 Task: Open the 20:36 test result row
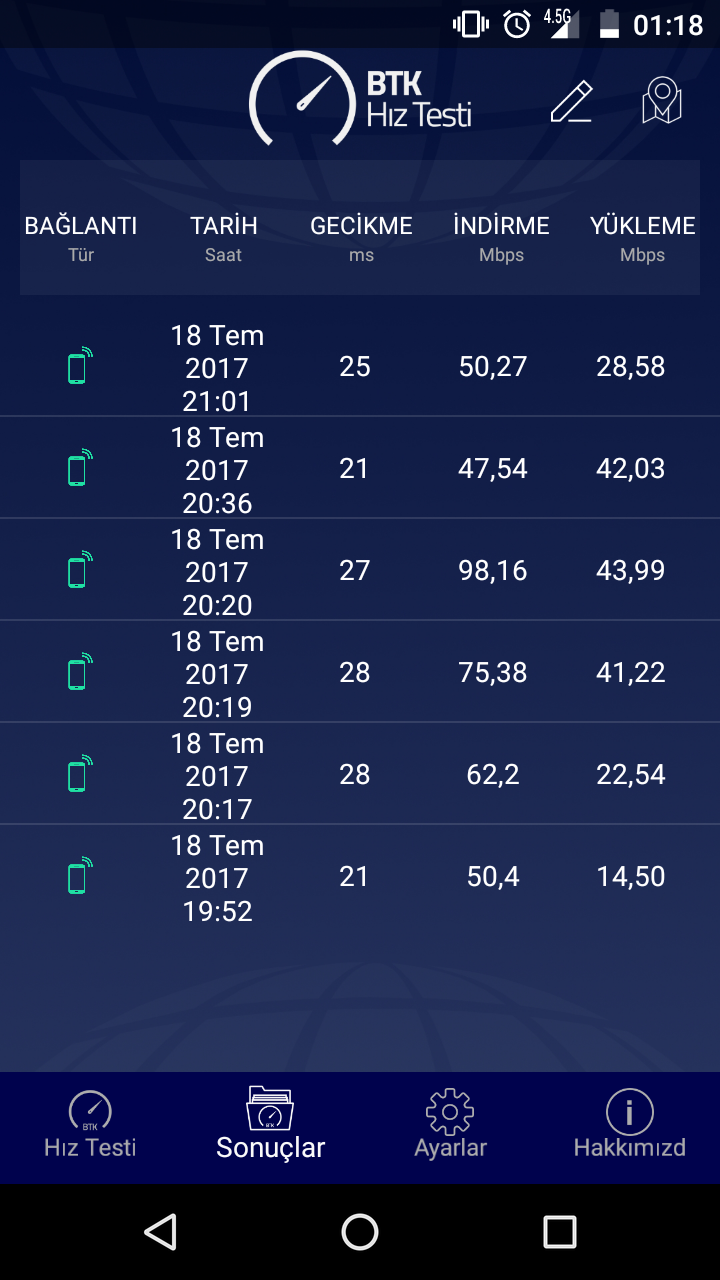pos(360,469)
